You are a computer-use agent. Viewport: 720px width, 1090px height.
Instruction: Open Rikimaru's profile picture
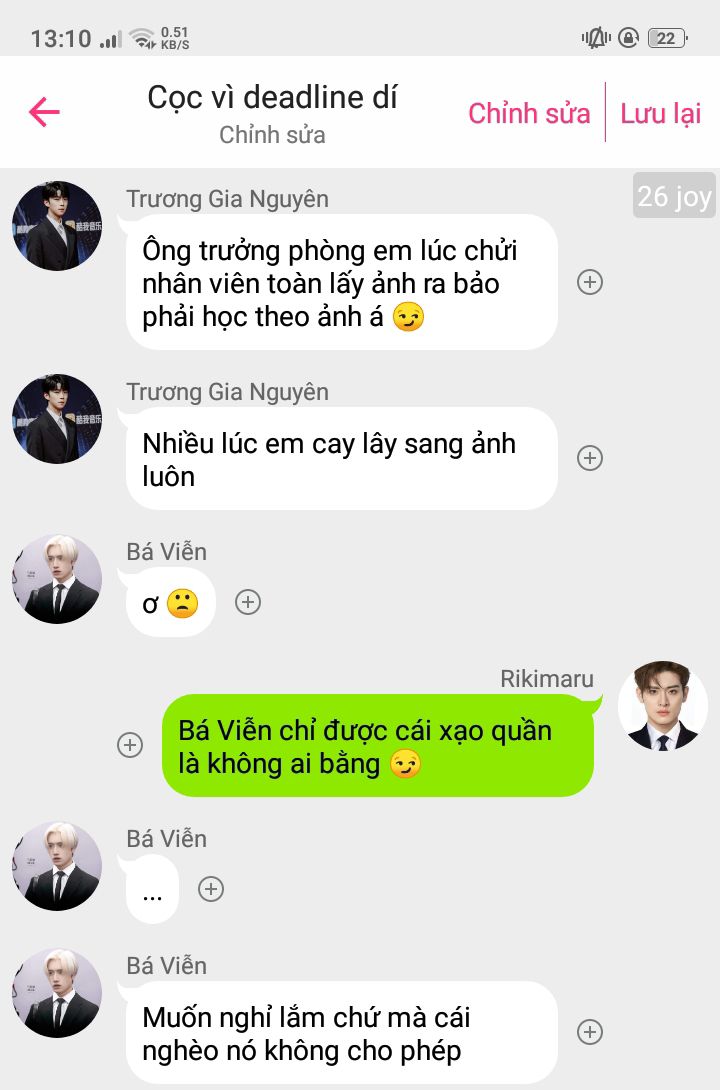coord(662,706)
